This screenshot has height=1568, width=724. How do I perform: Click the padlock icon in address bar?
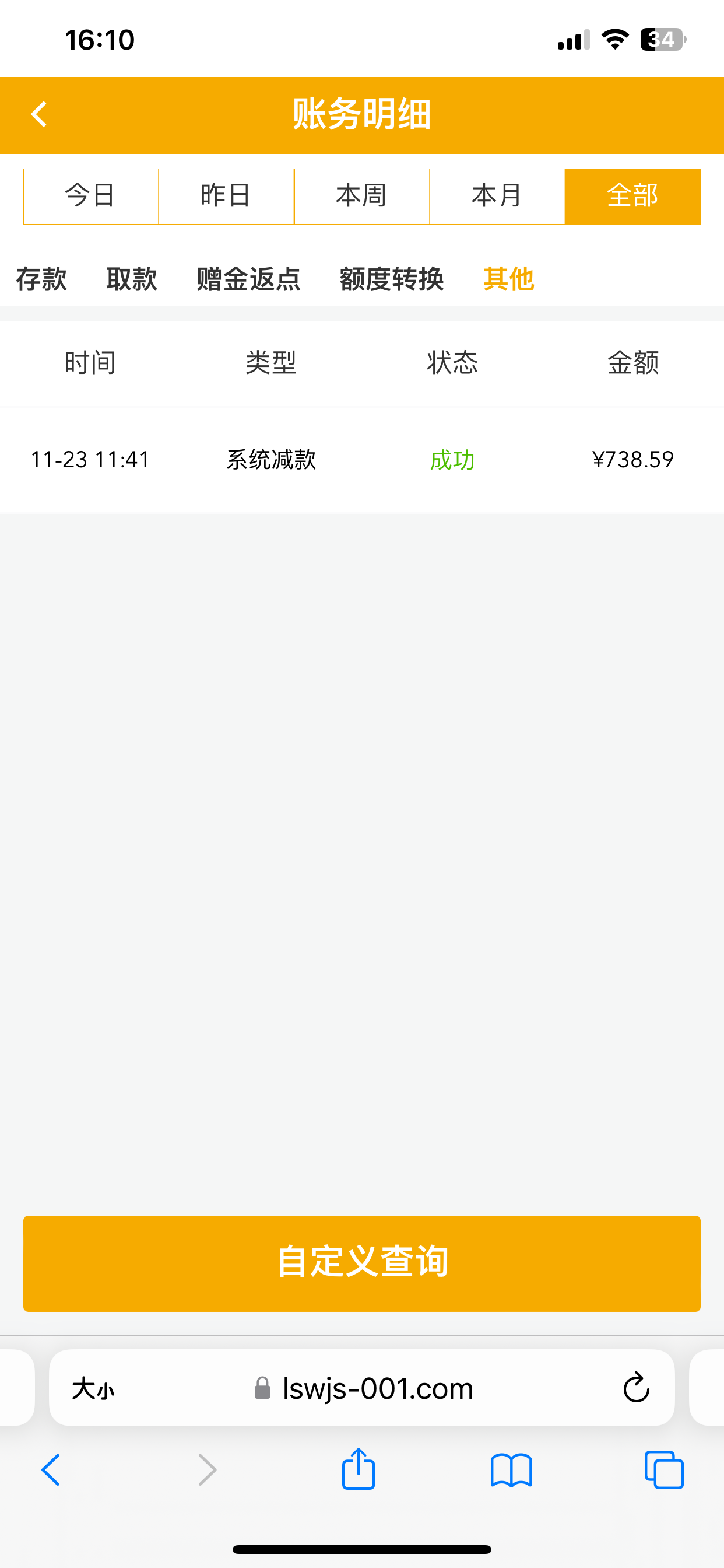coord(262,1388)
